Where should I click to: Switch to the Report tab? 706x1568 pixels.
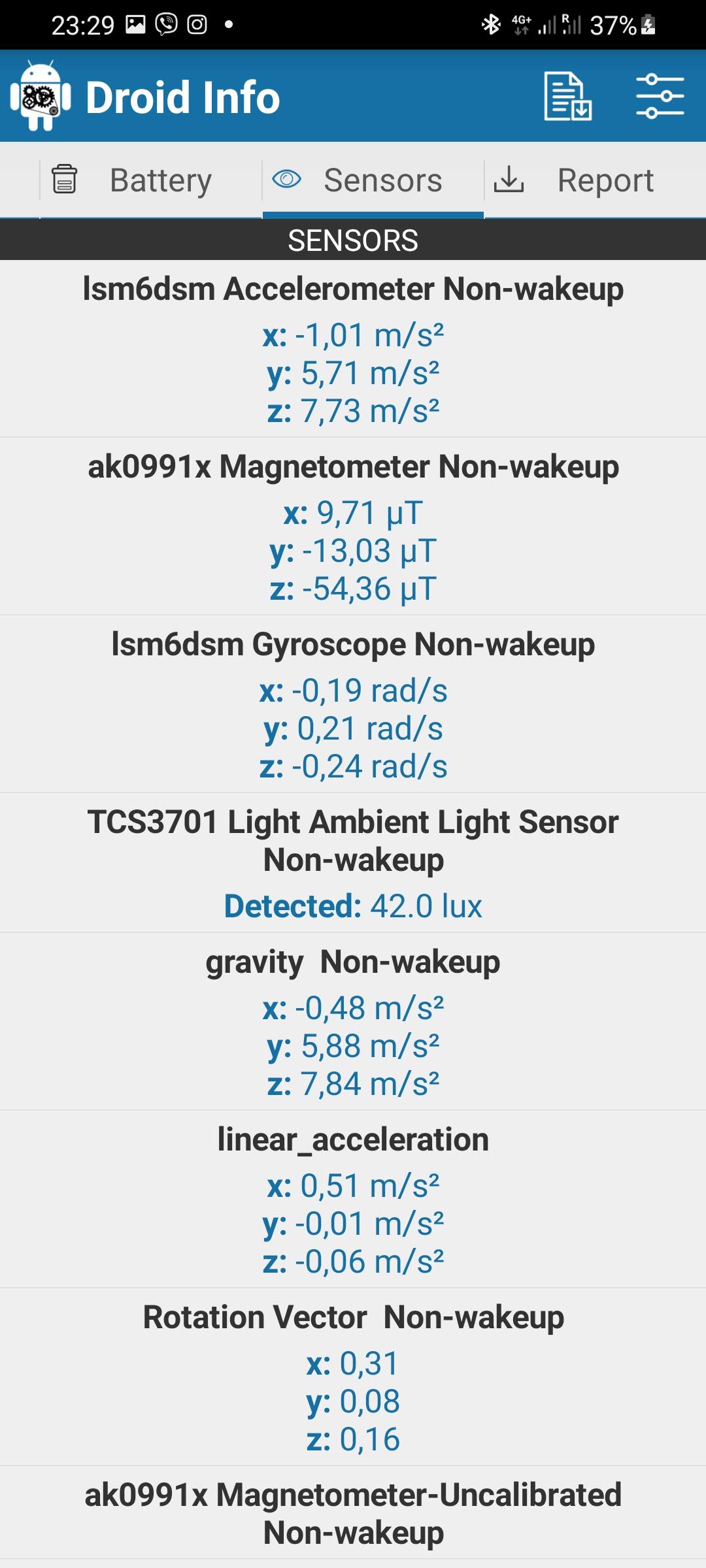click(x=595, y=180)
